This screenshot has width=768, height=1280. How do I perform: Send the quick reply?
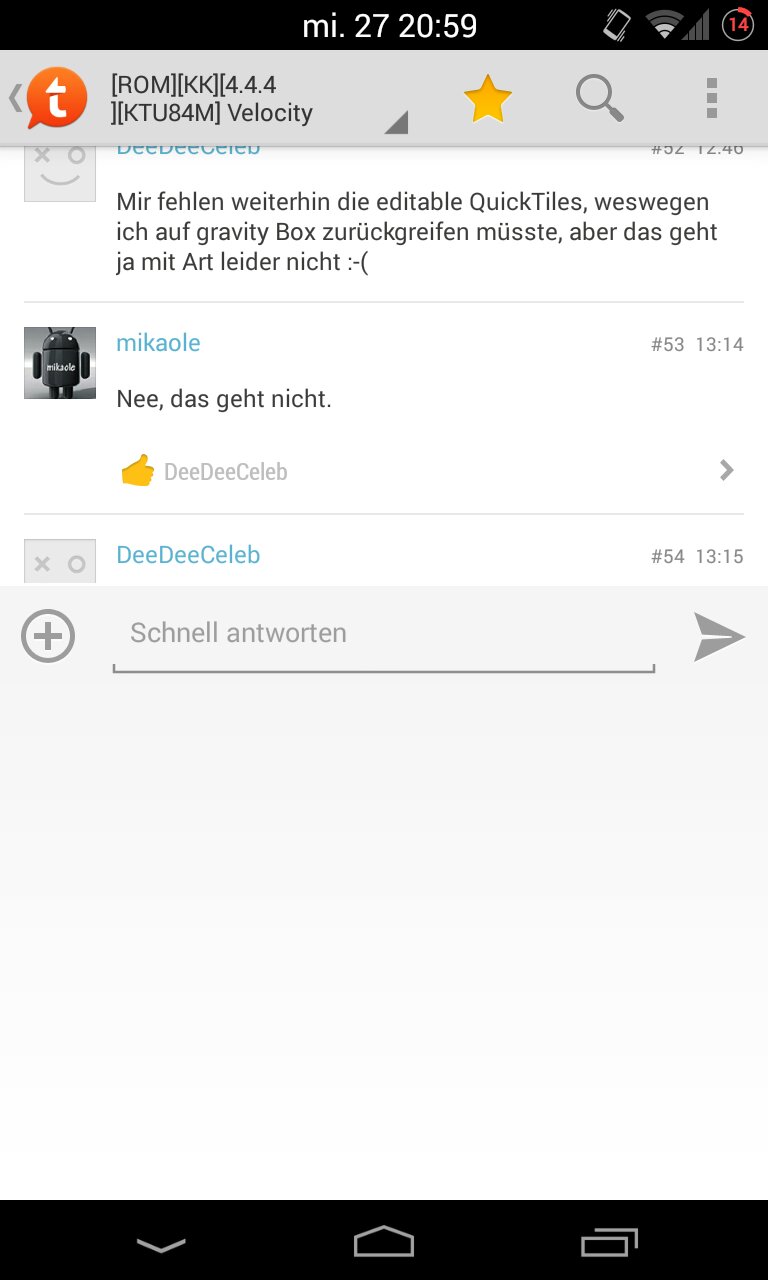click(x=719, y=637)
